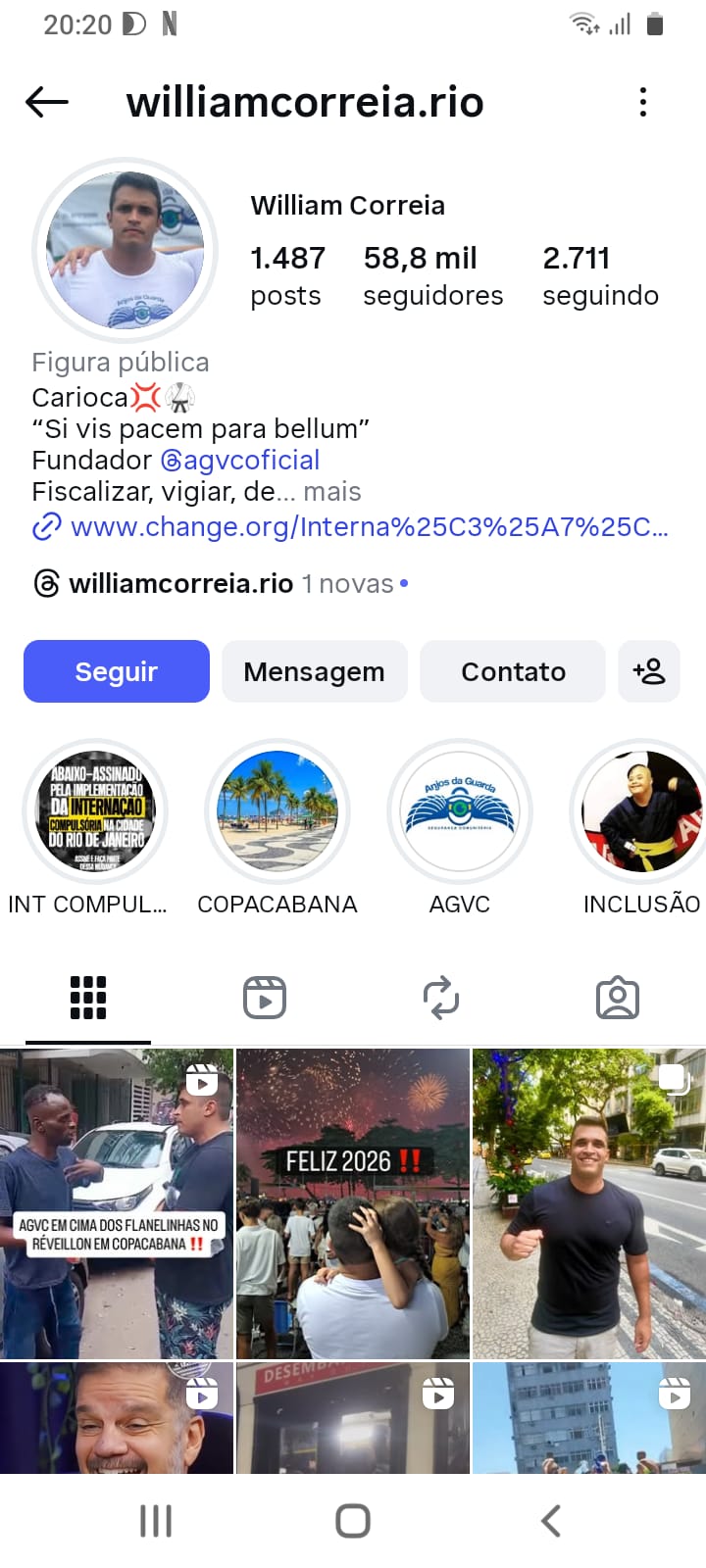The width and height of the screenshot is (706, 1568).
Task: Expand the bio with mais
Action: click(332, 492)
